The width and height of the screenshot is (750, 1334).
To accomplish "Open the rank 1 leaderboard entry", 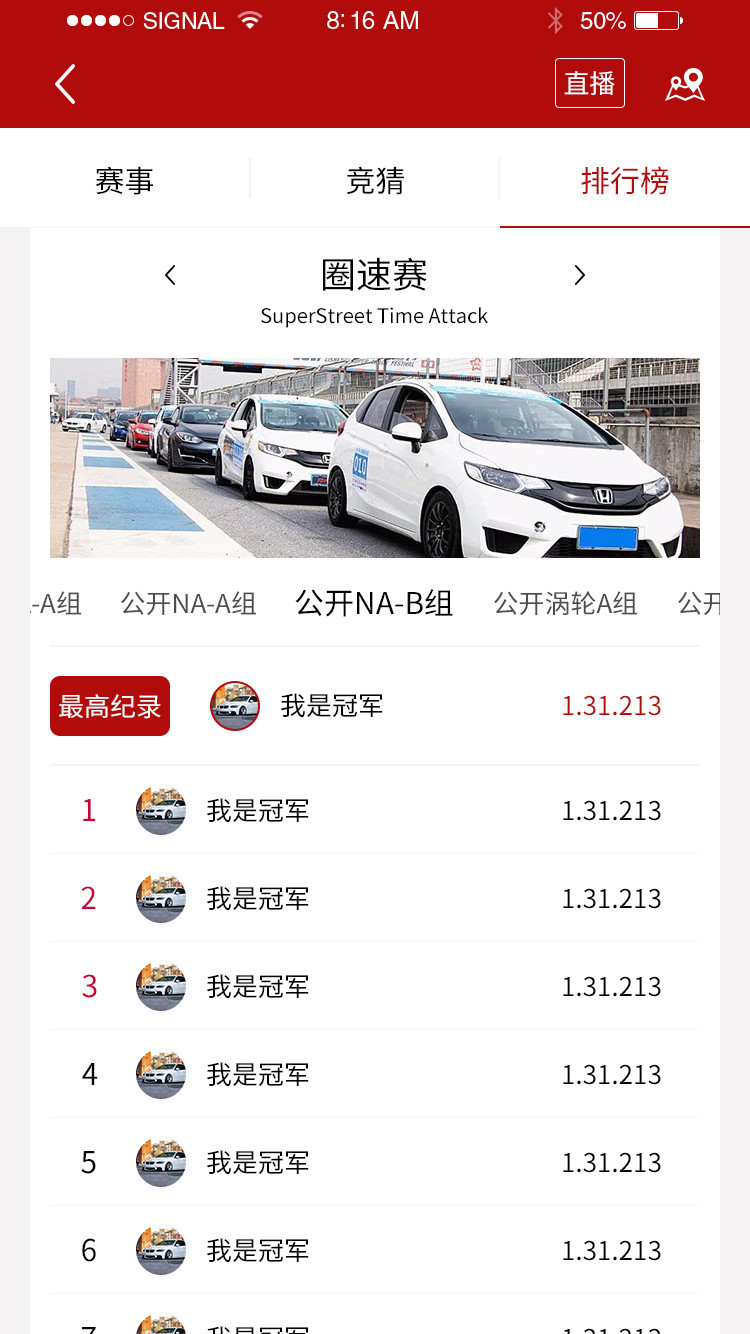I will tap(375, 810).
